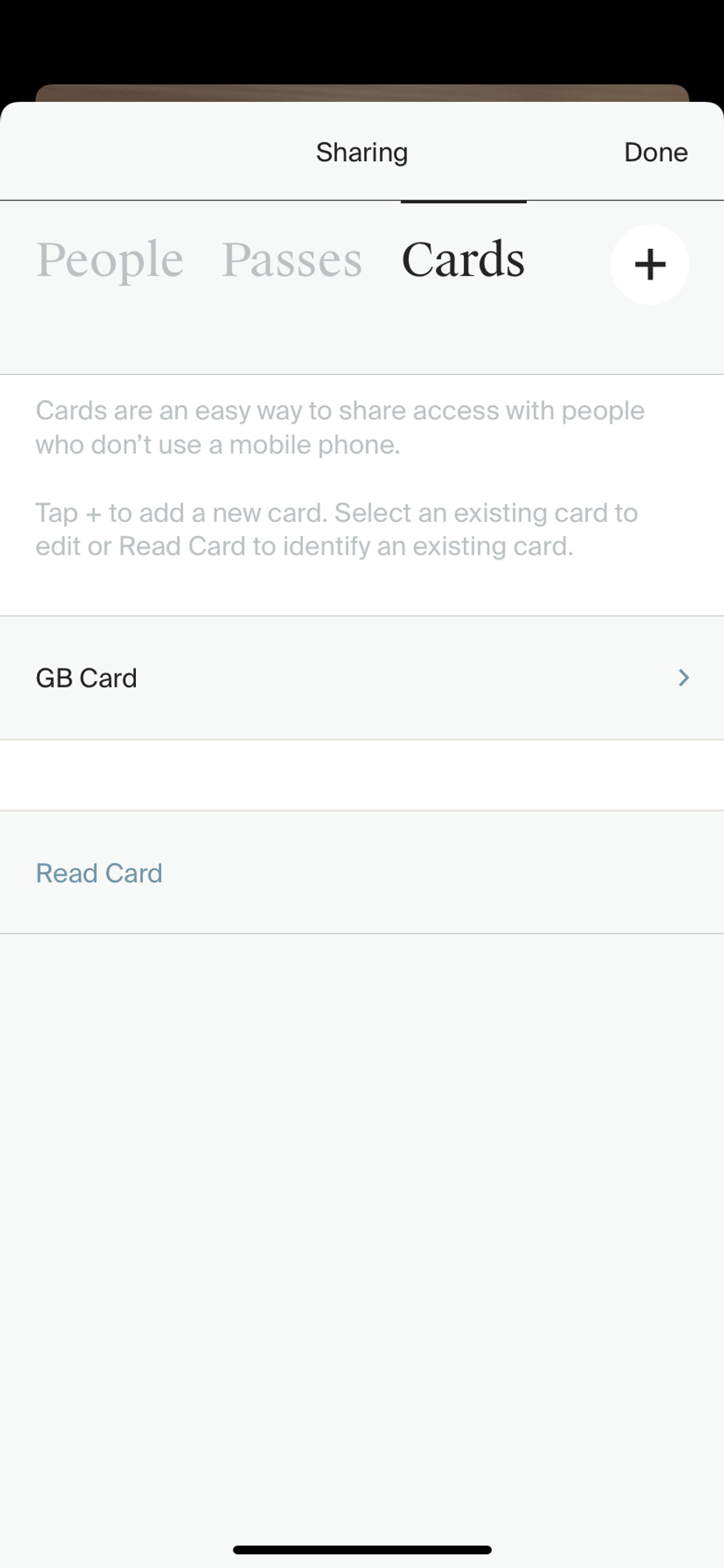Tap Read Card to identify a card
724x1568 pixels.
tap(99, 873)
